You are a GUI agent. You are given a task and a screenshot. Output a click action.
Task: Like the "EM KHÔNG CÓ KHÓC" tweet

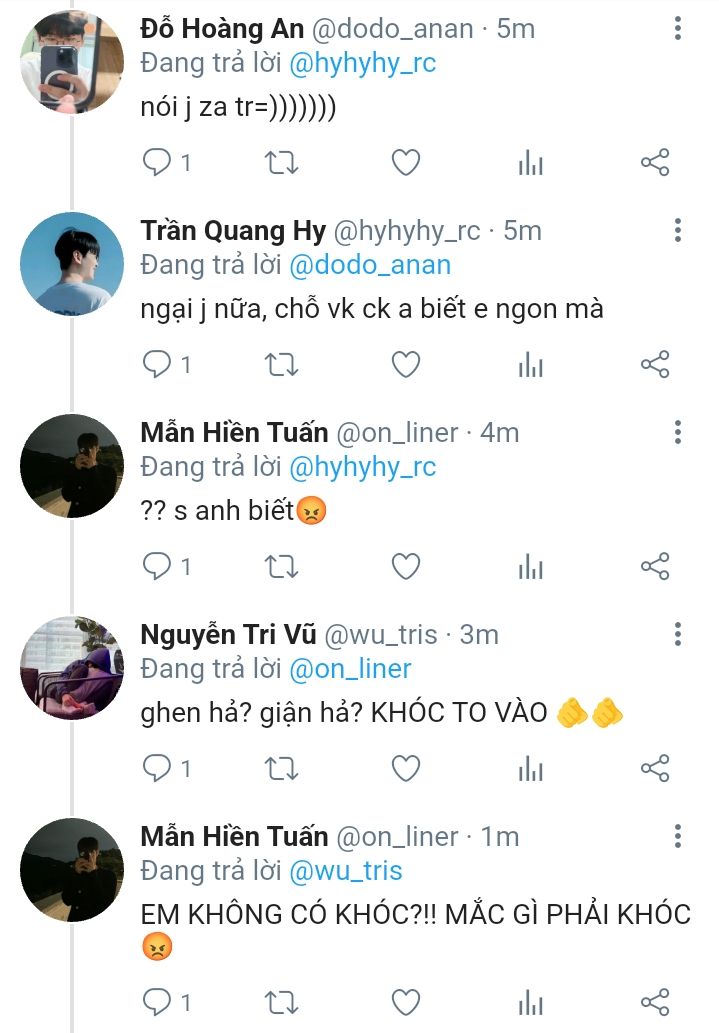click(x=405, y=1002)
